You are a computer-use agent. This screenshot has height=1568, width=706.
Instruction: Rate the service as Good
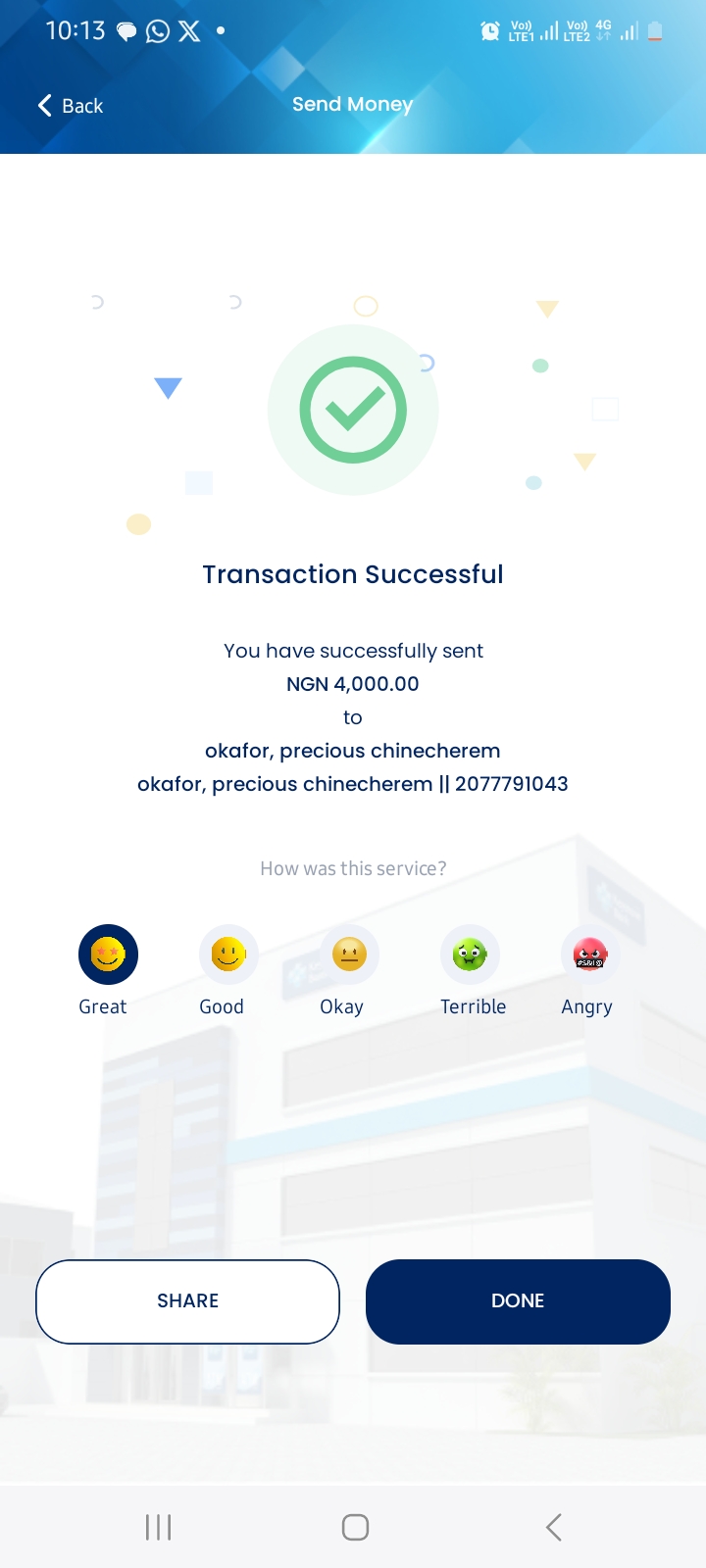click(228, 955)
